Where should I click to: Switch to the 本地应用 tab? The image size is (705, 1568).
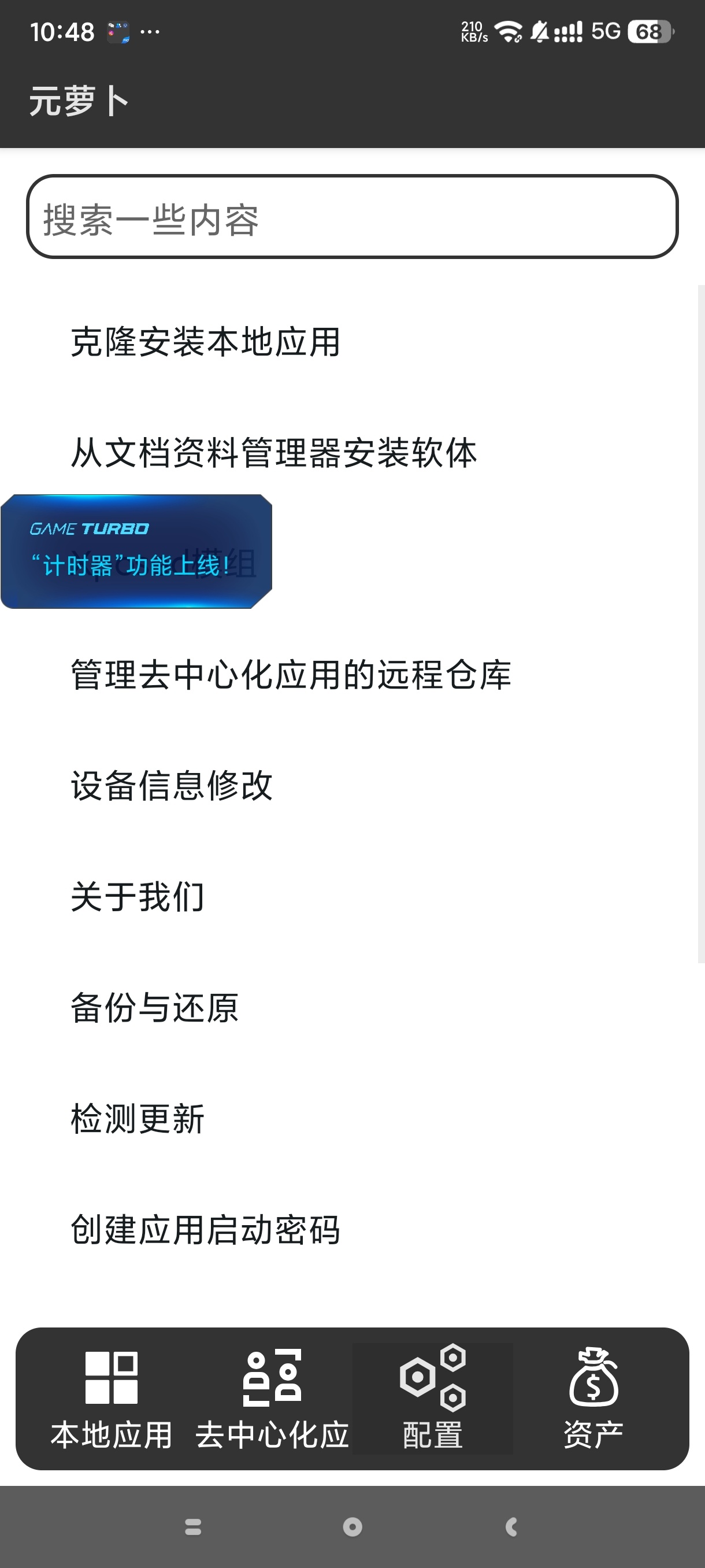click(112, 1399)
